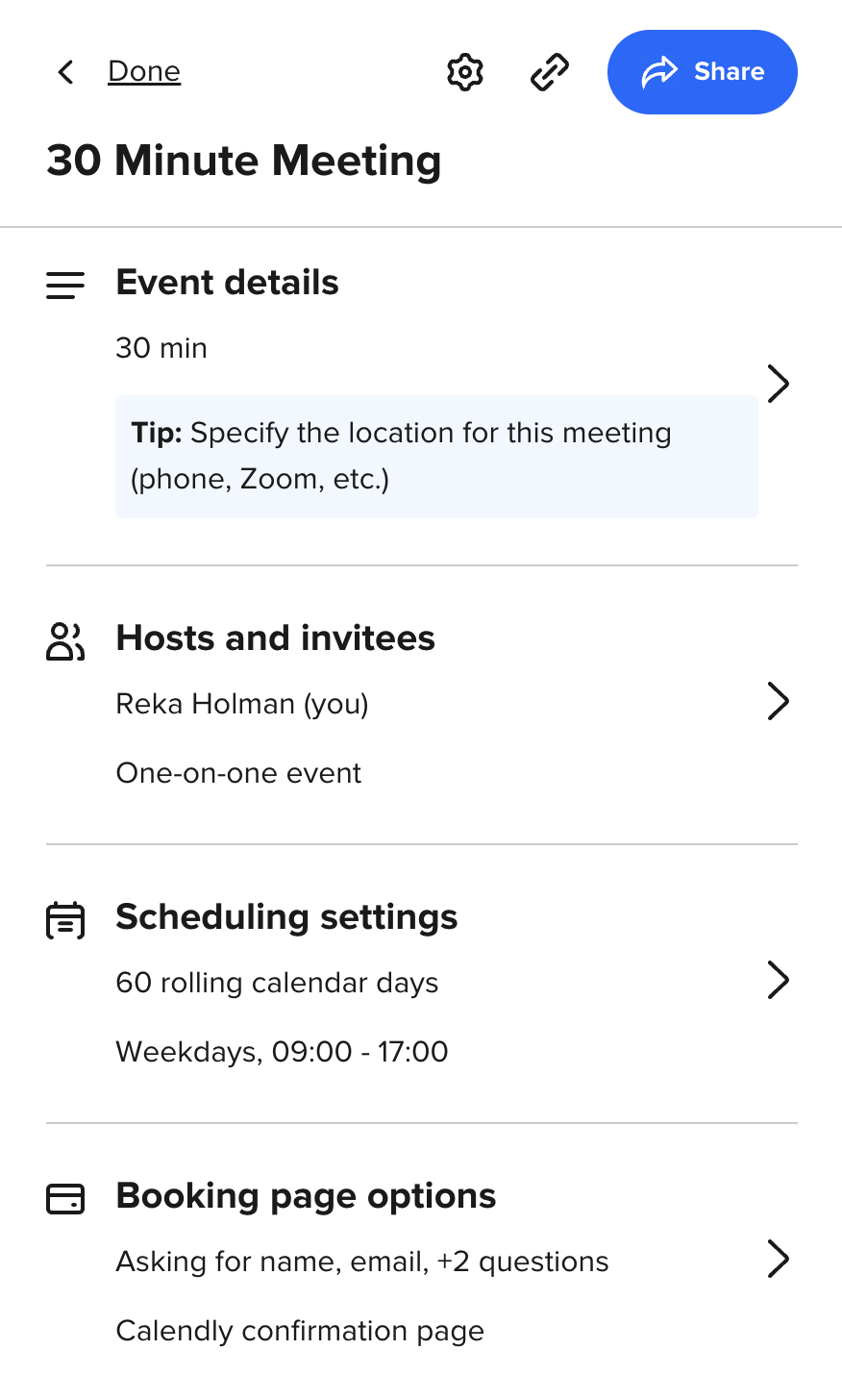Open Hosts and invitees settings
Image resolution: width=842 pixels, height=1400 pixels.
(x=422, y=705)
